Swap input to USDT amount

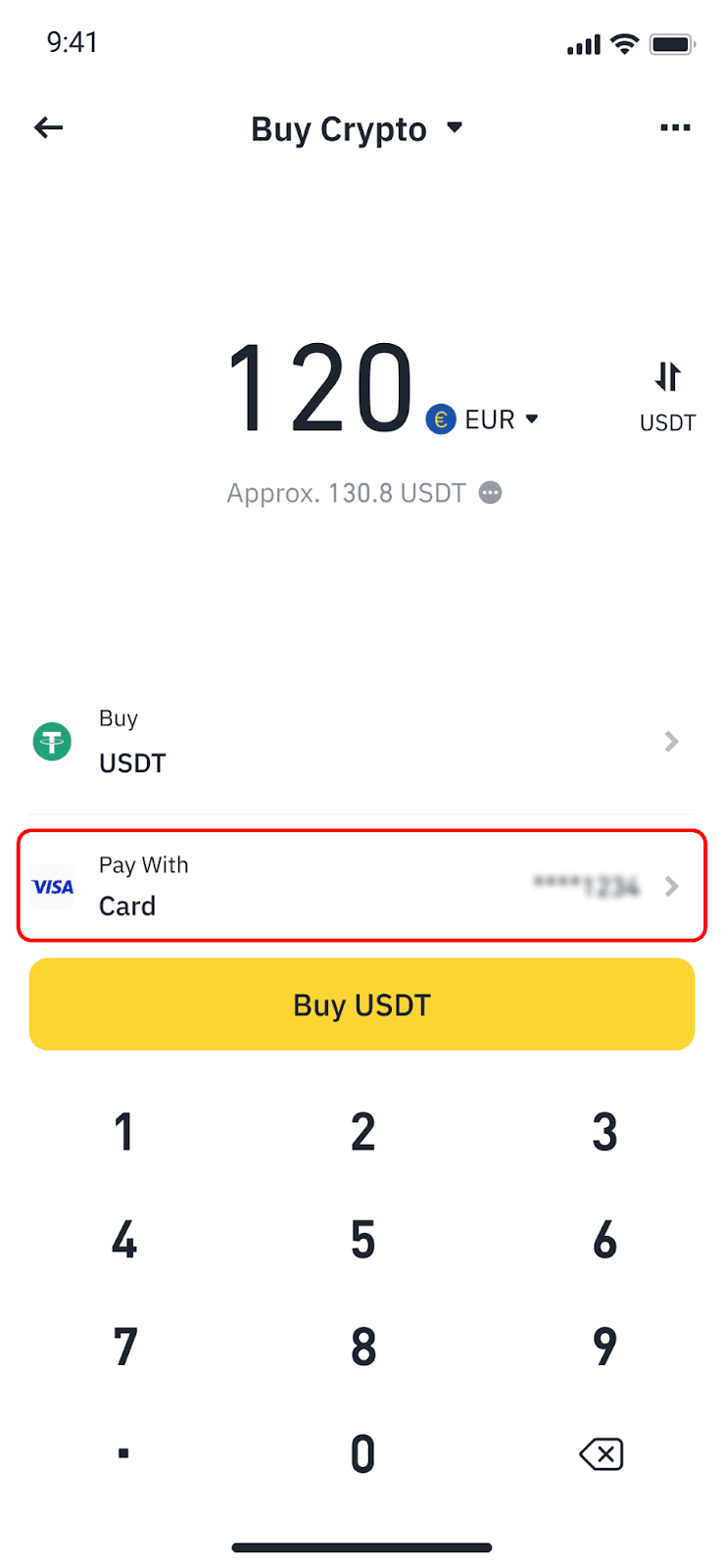667,397
